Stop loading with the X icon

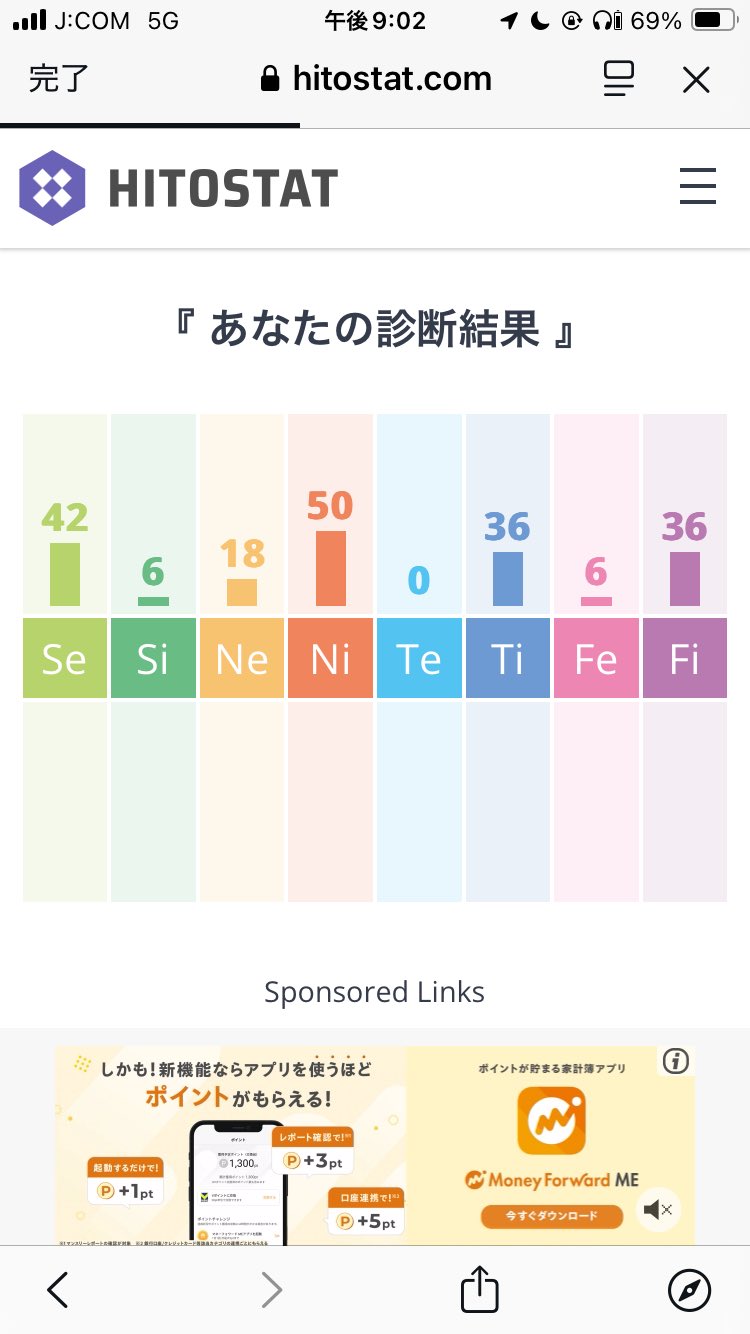point(696,80)
